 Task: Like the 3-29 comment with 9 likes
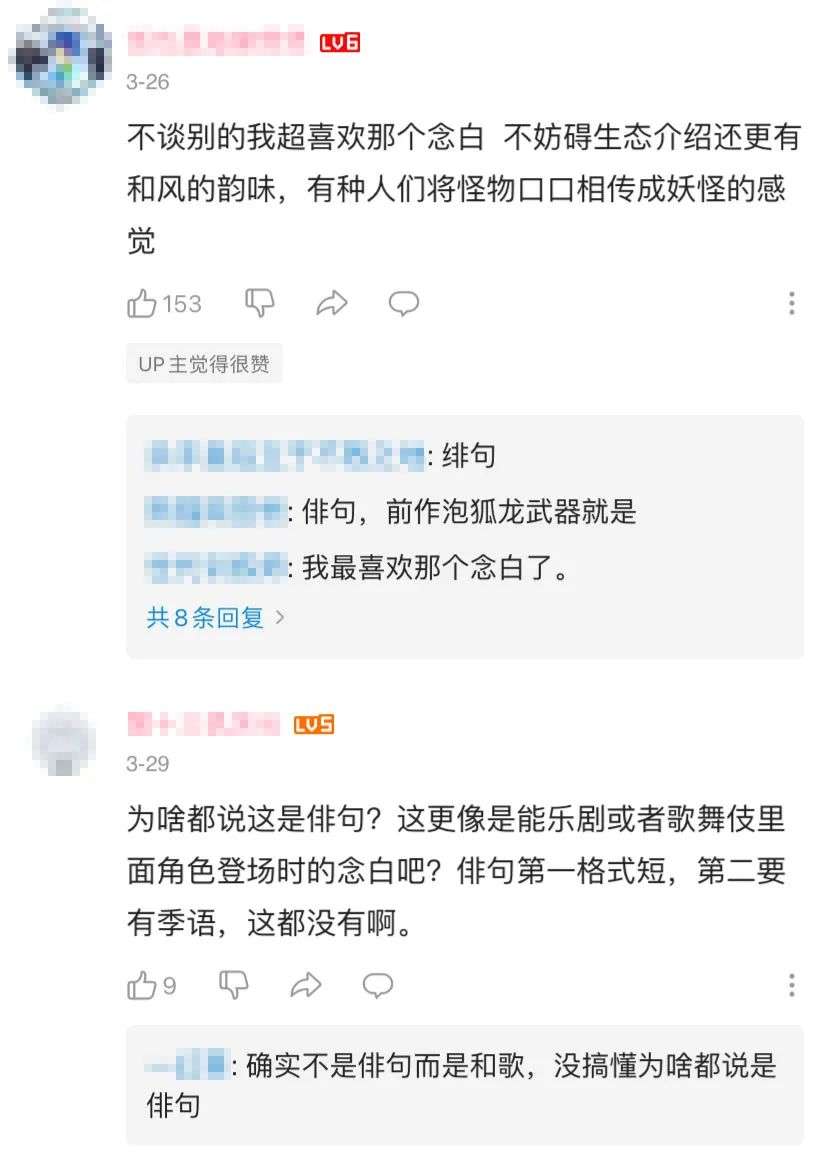pos(143,985)
